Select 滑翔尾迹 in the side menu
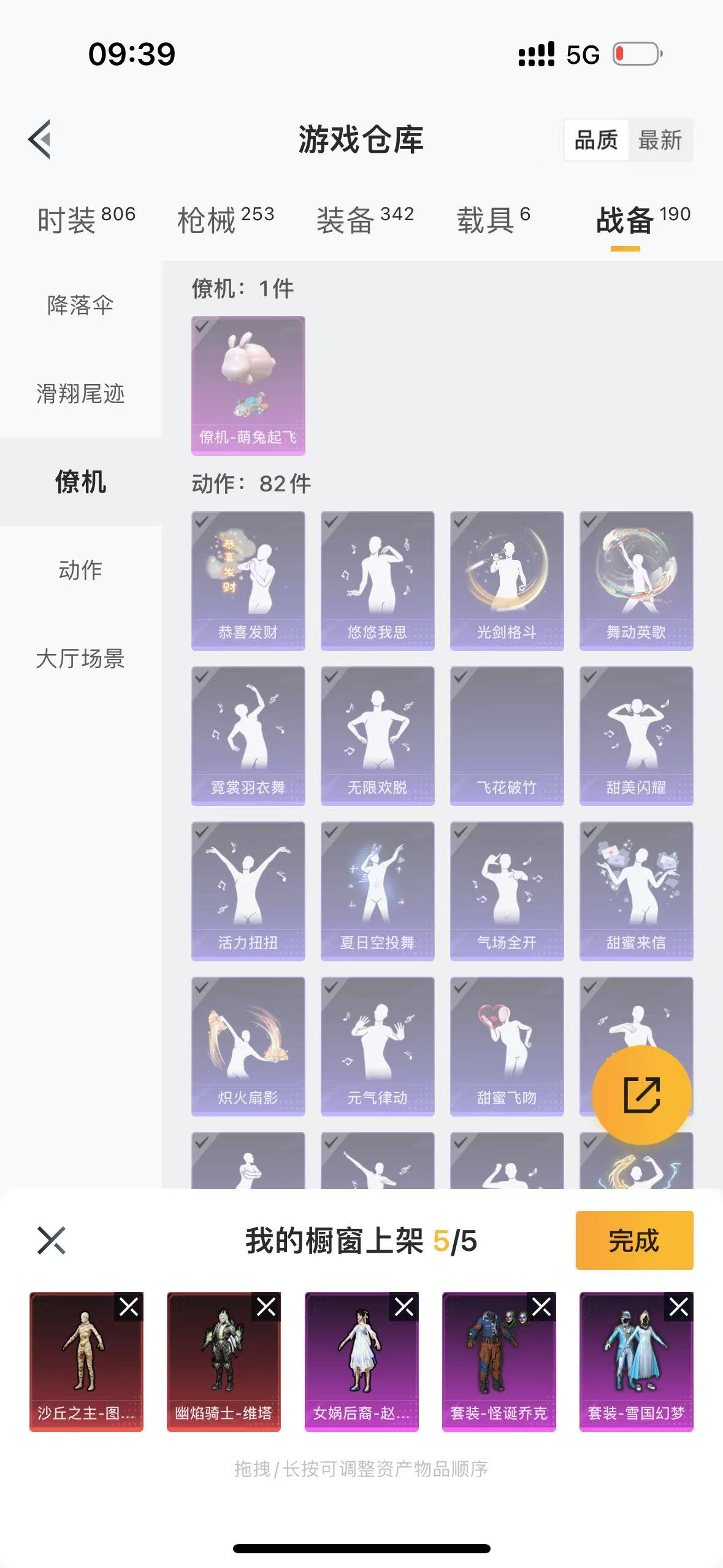Screen dimensions: 723x1568 [x=80, y=393]
